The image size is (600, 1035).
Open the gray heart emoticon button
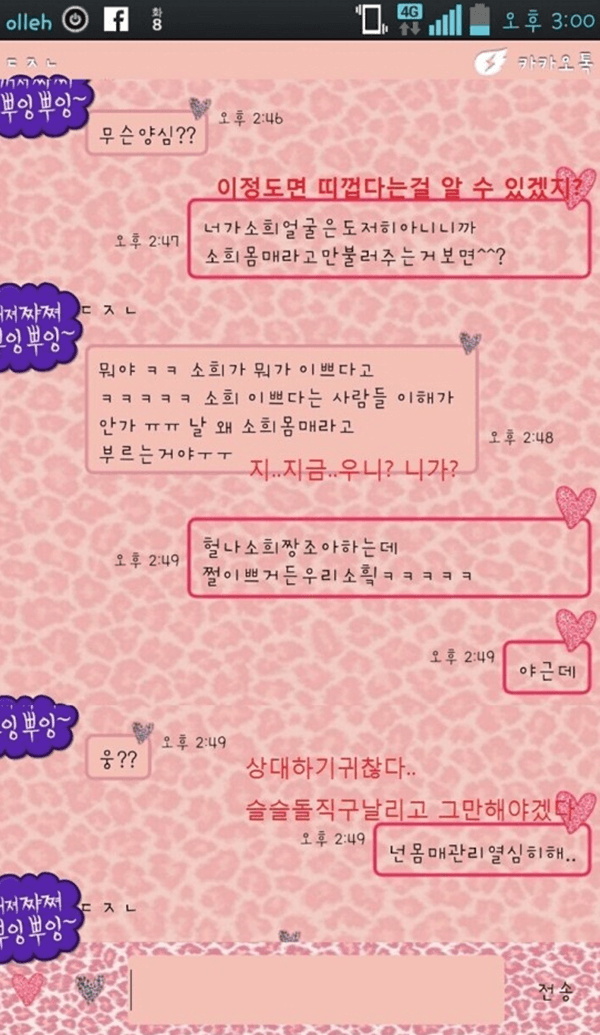click(x=92, y=988)
